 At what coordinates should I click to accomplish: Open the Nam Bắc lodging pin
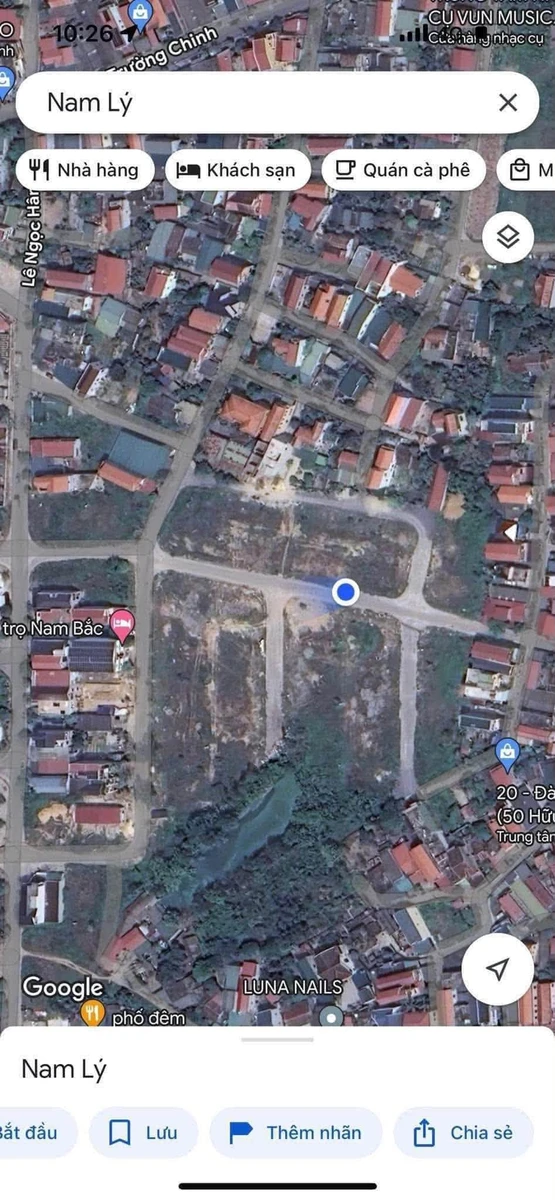[x=122, y=625]
